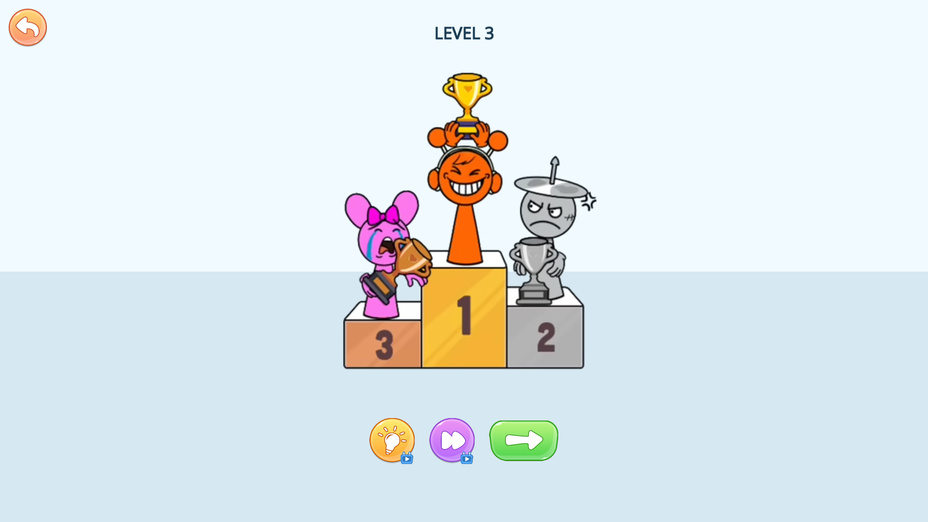Skip the level with the fast-forward button
Image resolution: width=928 pixels, height=522 pixels.
click(x=452, y=440)
